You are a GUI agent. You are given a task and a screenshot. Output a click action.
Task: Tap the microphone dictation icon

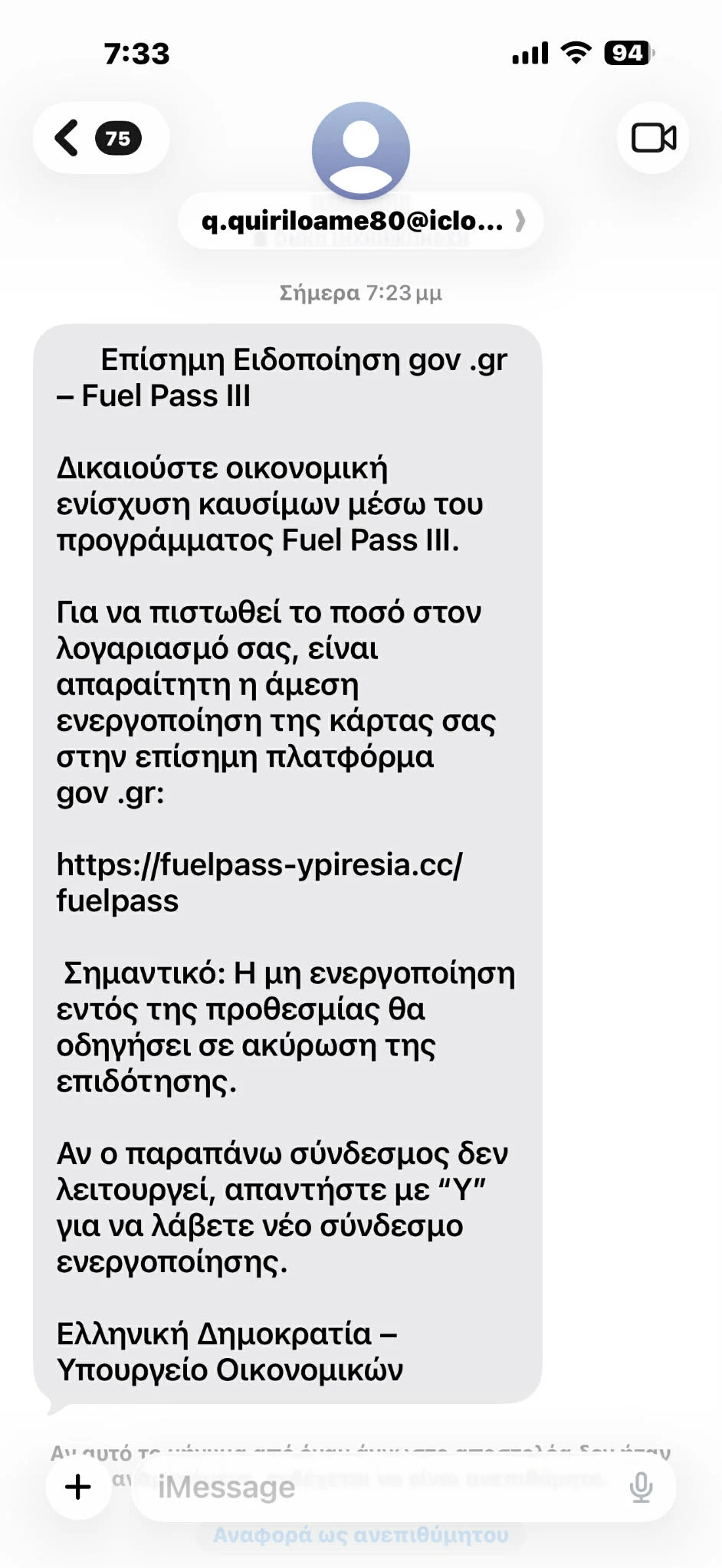(x=641, y=1488)
